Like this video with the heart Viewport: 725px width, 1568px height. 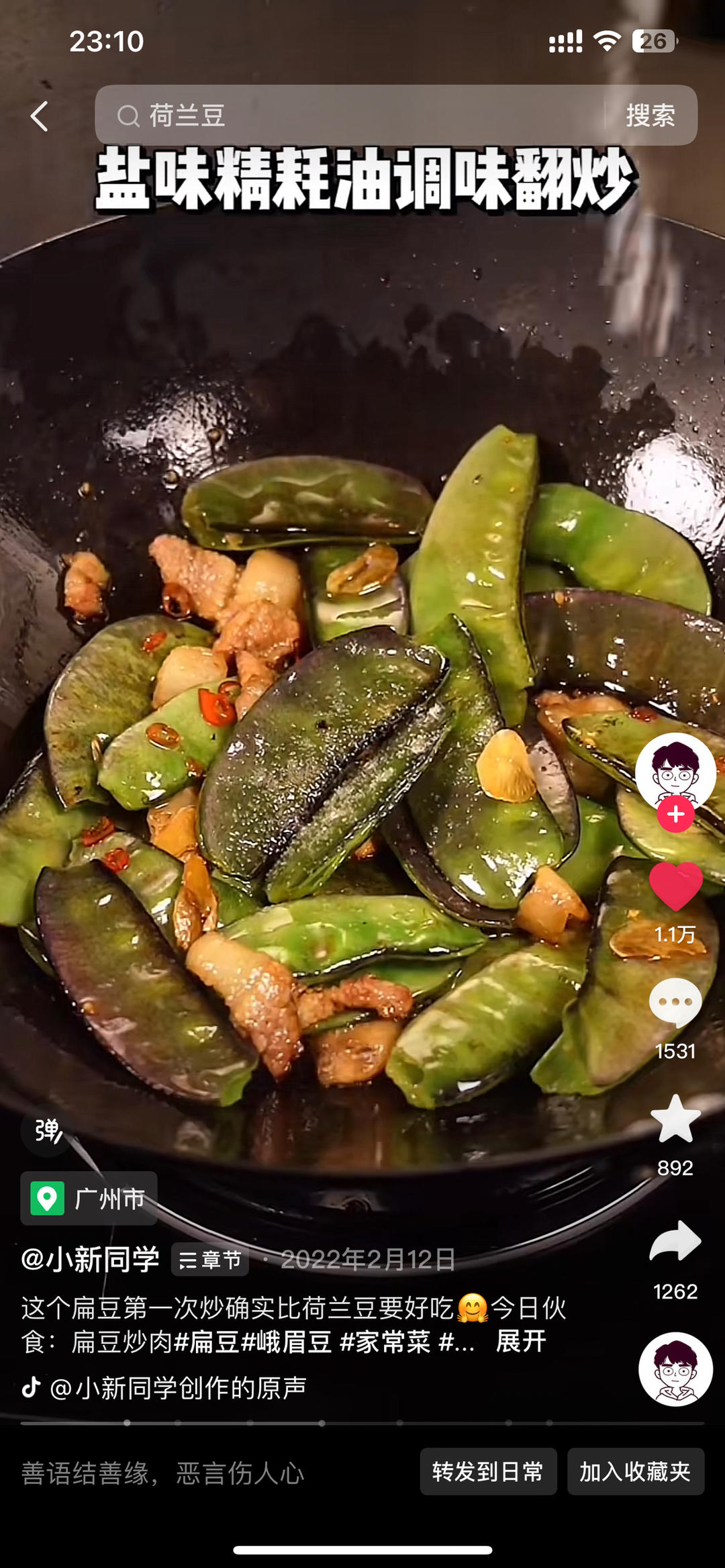pyautogui.click(x=675, y=886)
